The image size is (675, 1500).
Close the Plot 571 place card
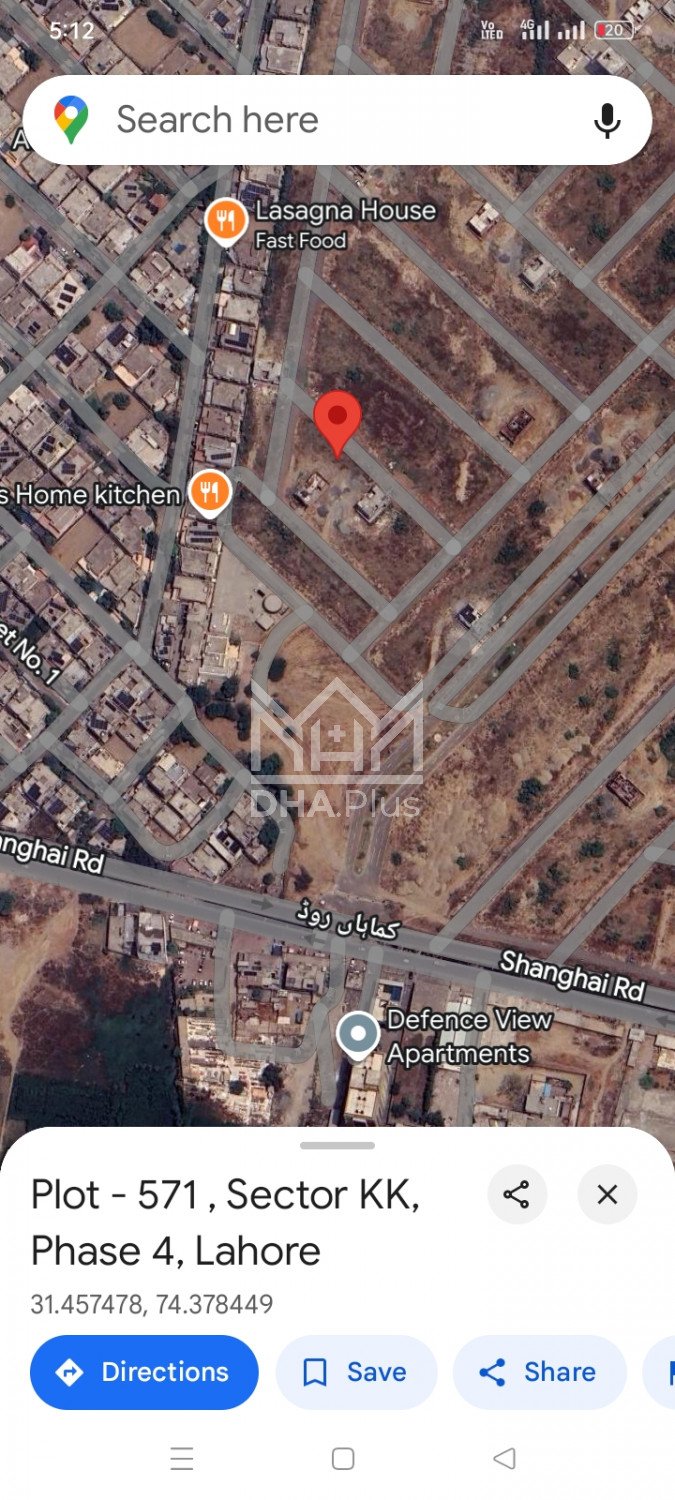[607, 1194]
